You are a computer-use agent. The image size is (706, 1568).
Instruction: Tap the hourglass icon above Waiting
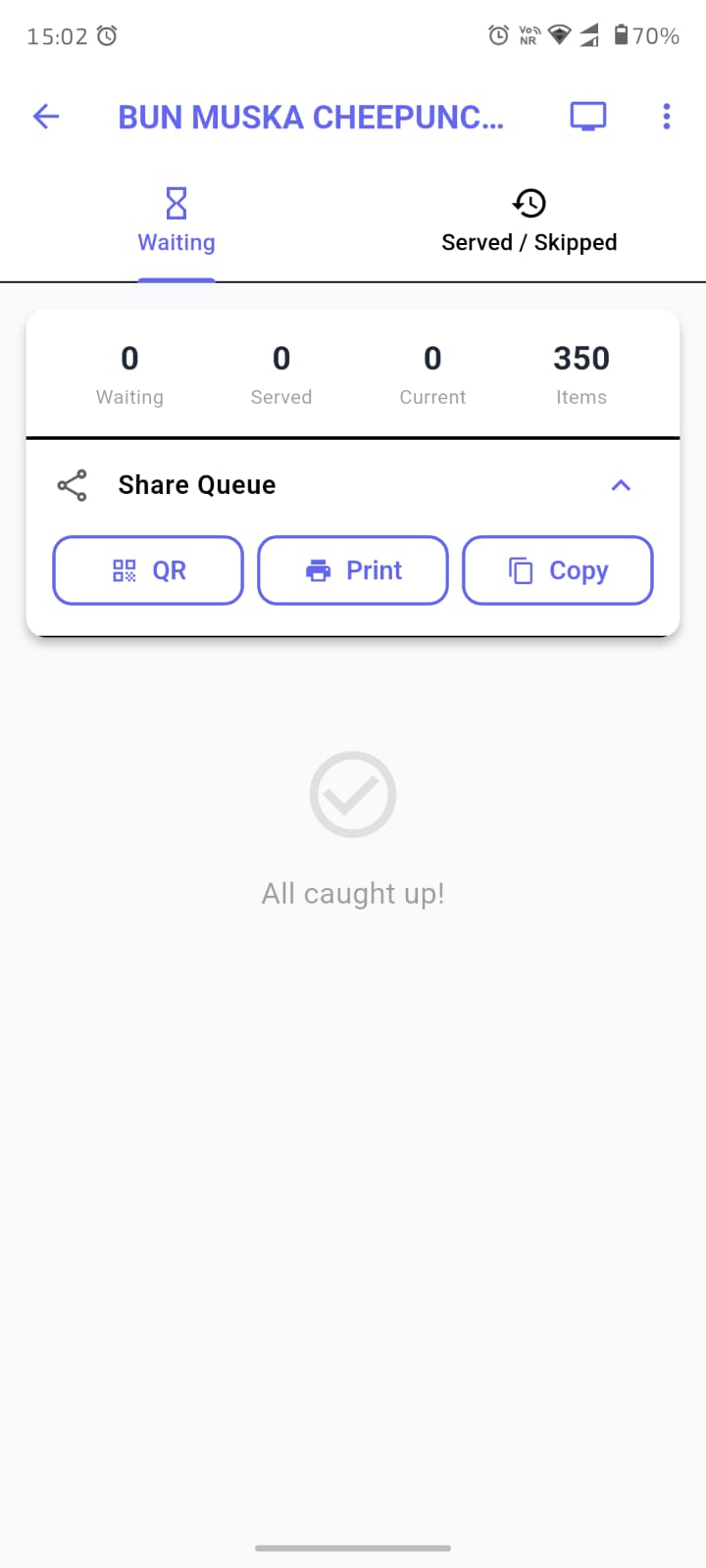pos(176,203)
